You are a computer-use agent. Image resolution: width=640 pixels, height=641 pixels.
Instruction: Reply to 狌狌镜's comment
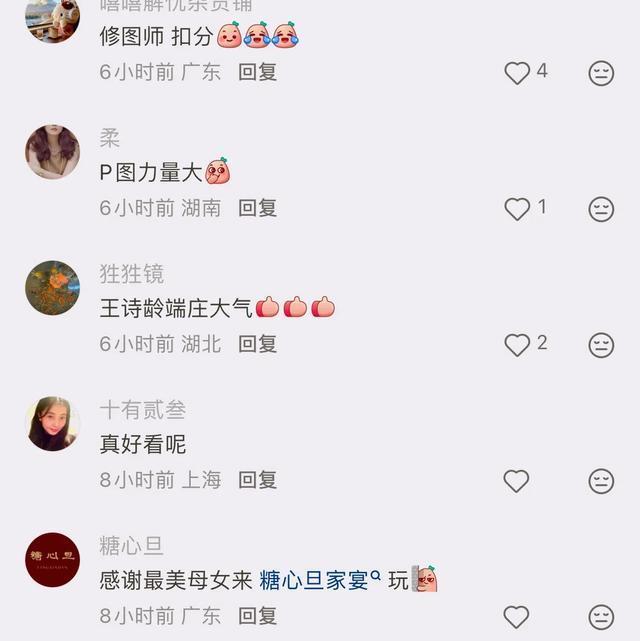[257, 344]
